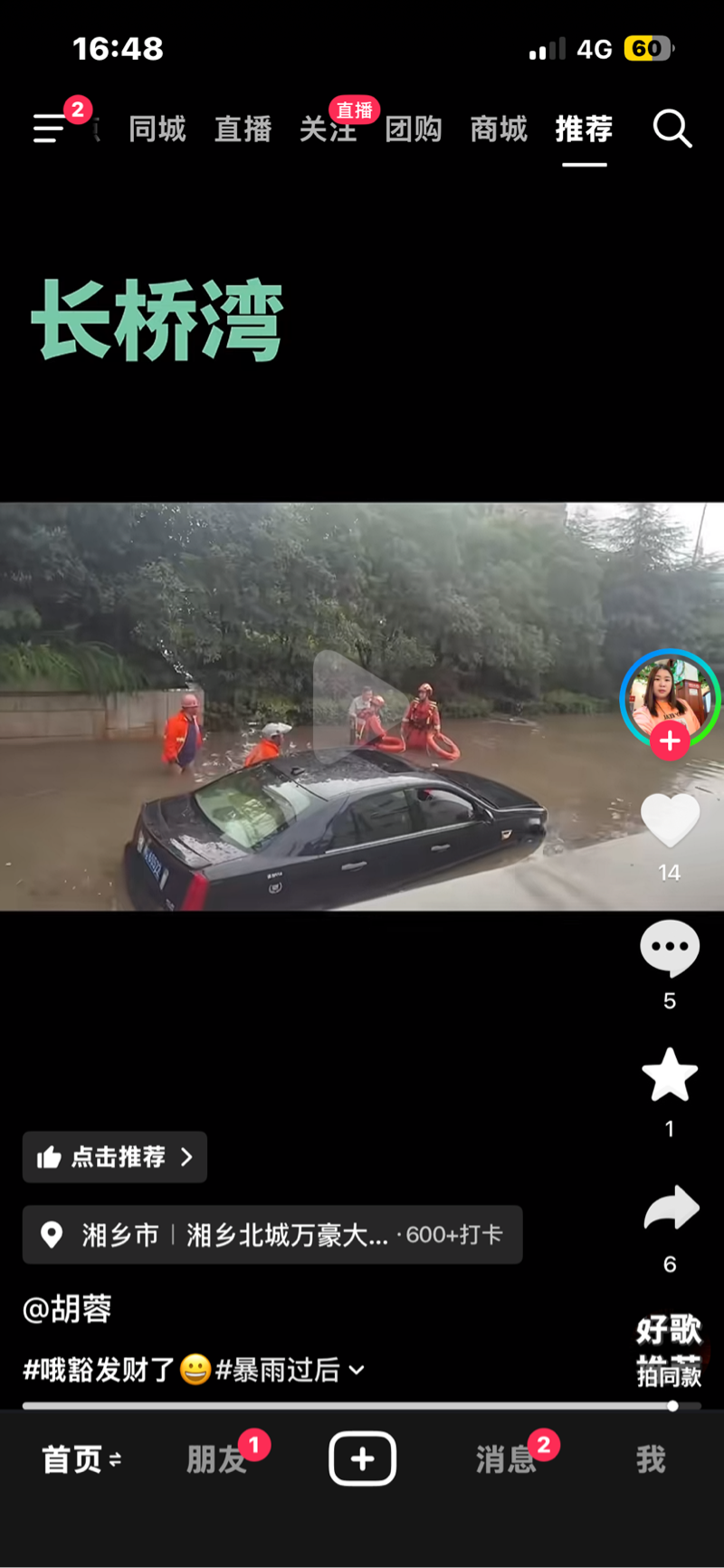
Task: Open the side menu button
Action: 50,129
